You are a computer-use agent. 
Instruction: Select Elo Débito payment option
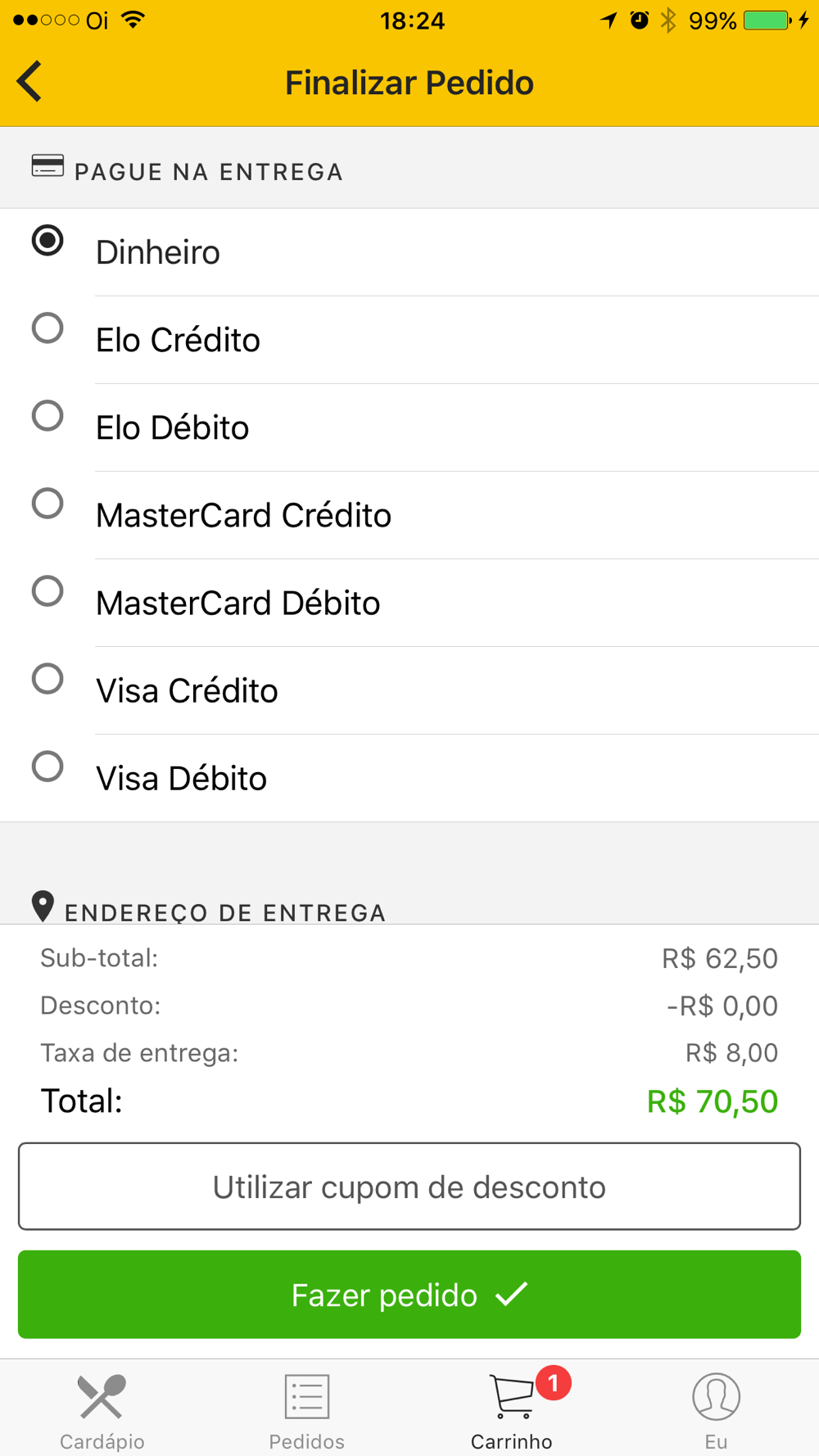[x=409, y=427]
